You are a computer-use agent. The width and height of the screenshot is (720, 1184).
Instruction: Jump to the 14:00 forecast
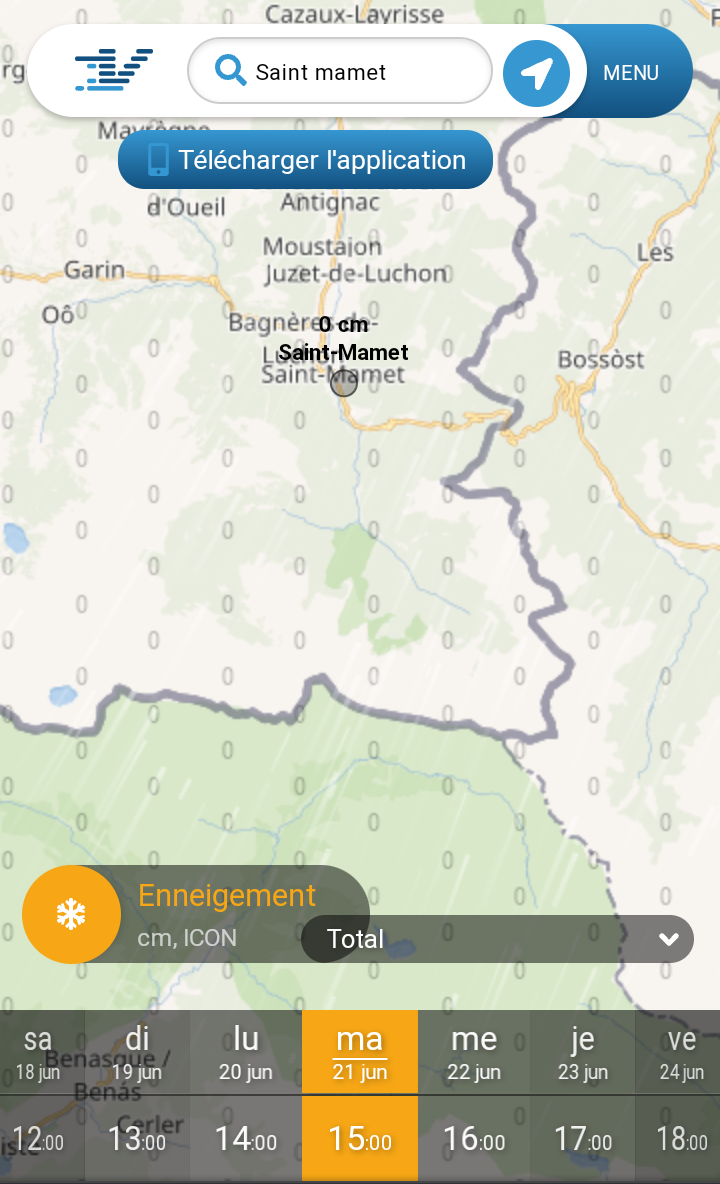tap(246, 1140)
